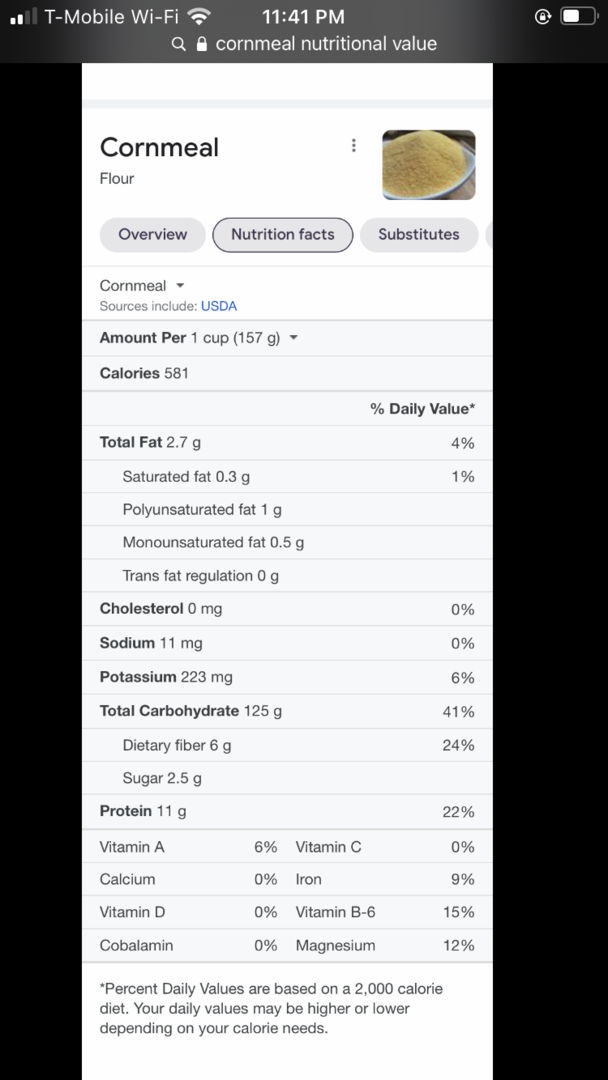
Task: Tap the address bar showing cornmeal nutritional value
Action: tap(304, 44)
